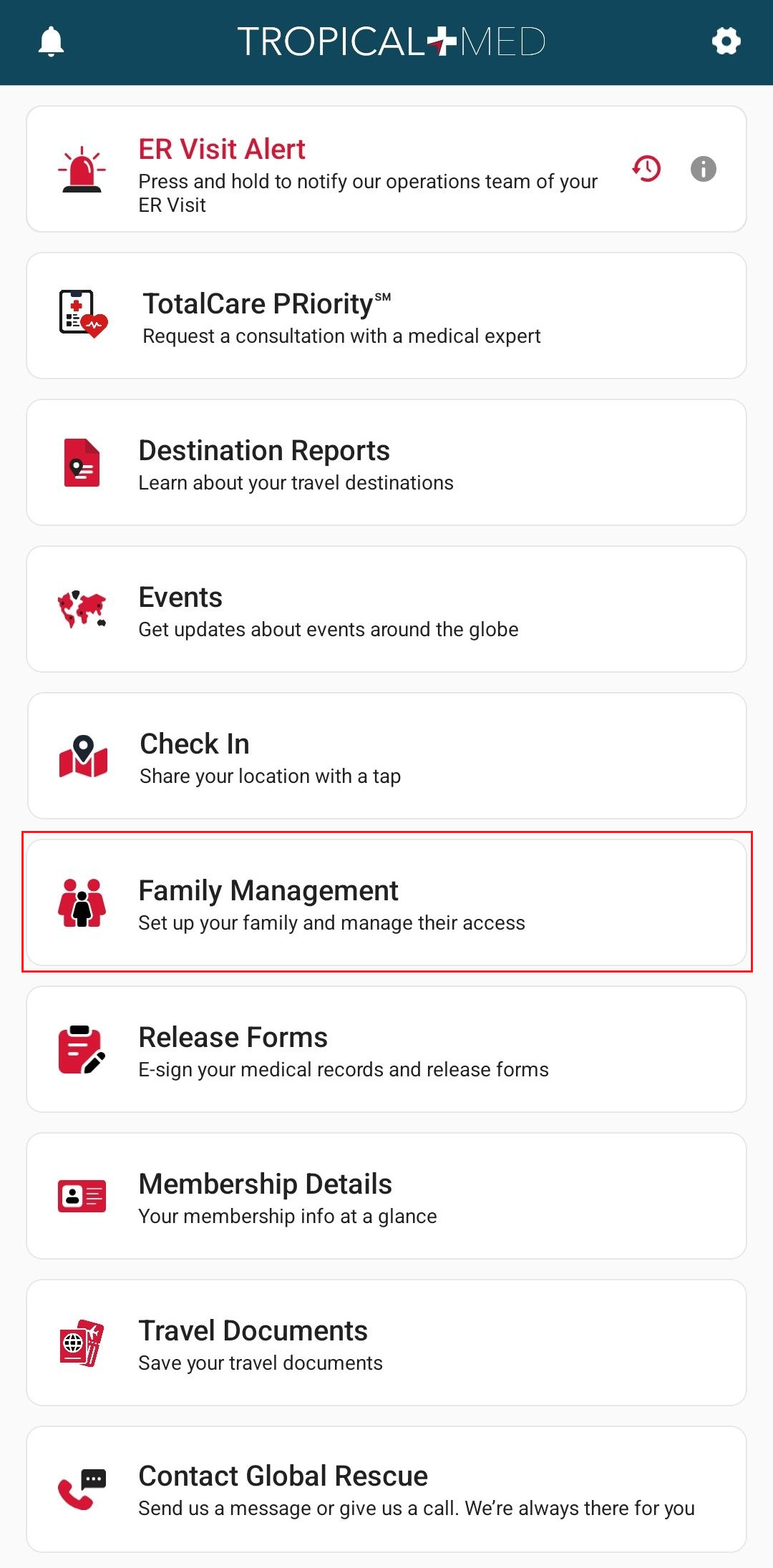Go to Release Forms

point(386,1049)
